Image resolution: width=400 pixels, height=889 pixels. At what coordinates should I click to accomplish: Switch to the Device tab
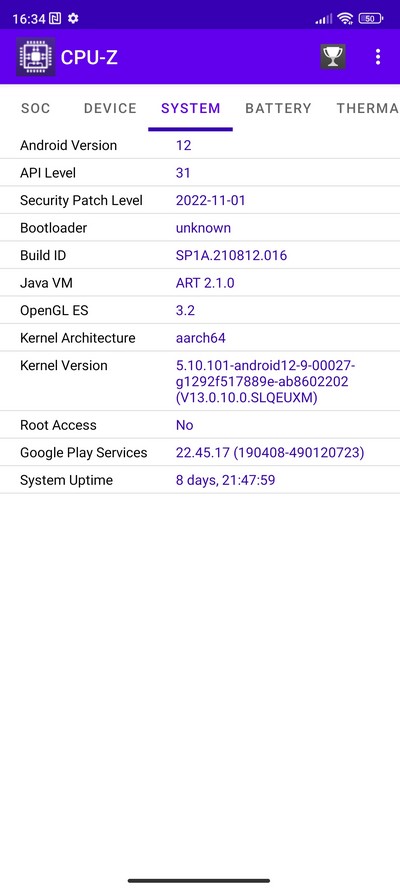(110, 108)
